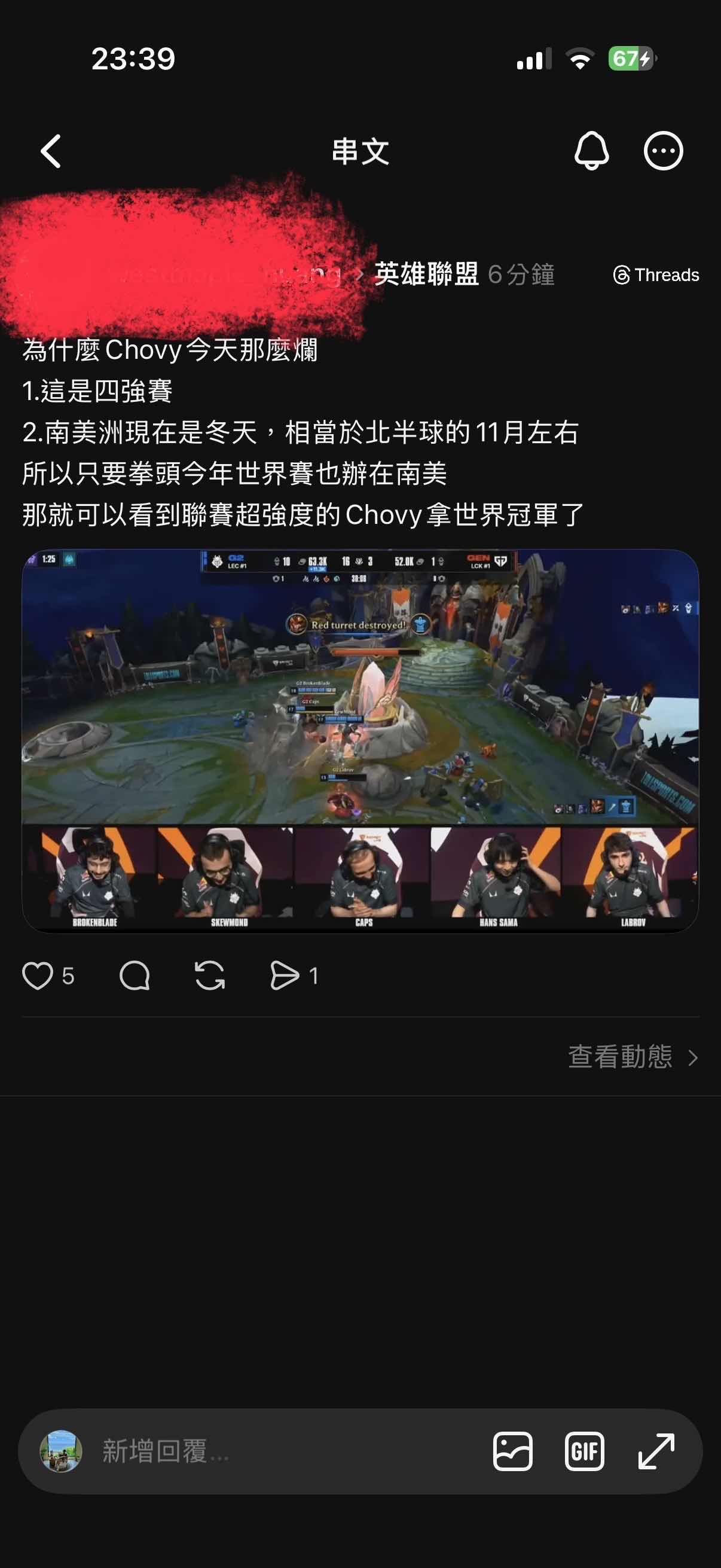Viewport: 721px width, 1568px height.
Task: Share the post via send icon
Action: (x=284, y=976)
